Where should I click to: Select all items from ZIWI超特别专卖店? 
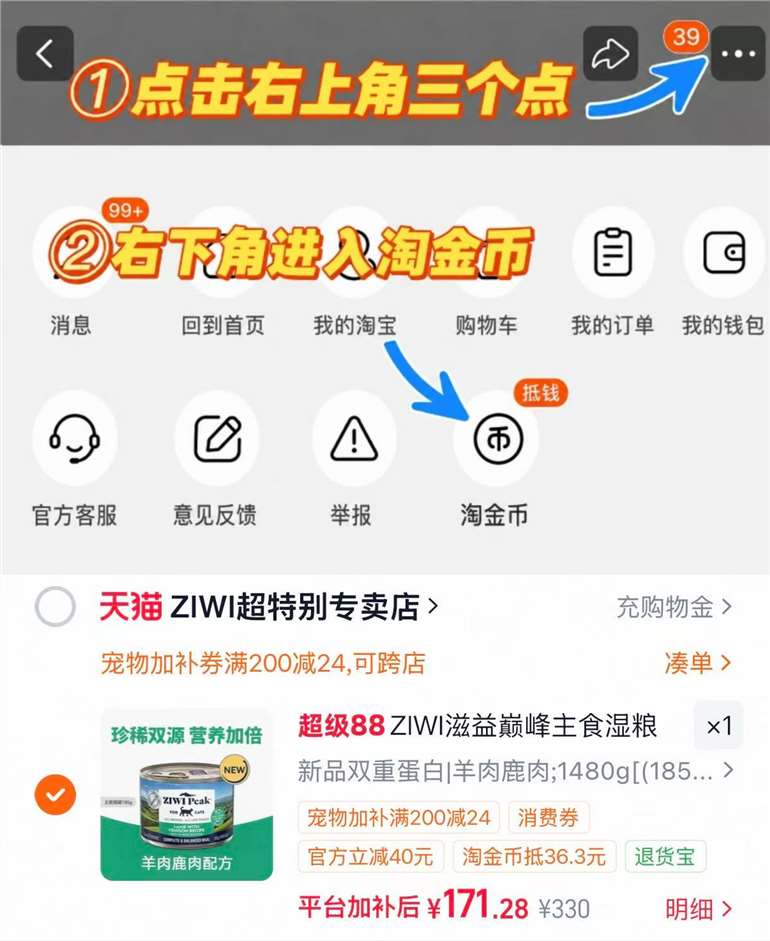[x=55, y=607]
